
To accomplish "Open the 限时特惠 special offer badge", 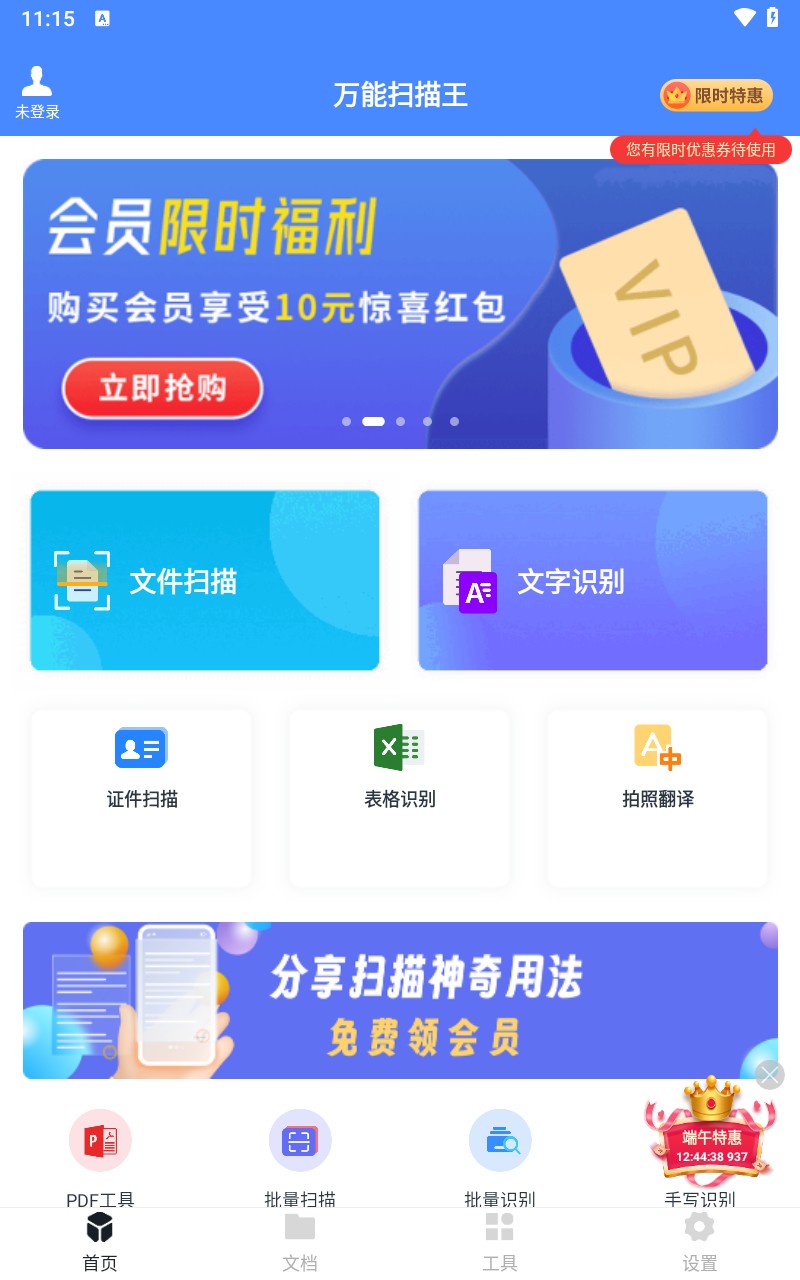I will (716, 93).
